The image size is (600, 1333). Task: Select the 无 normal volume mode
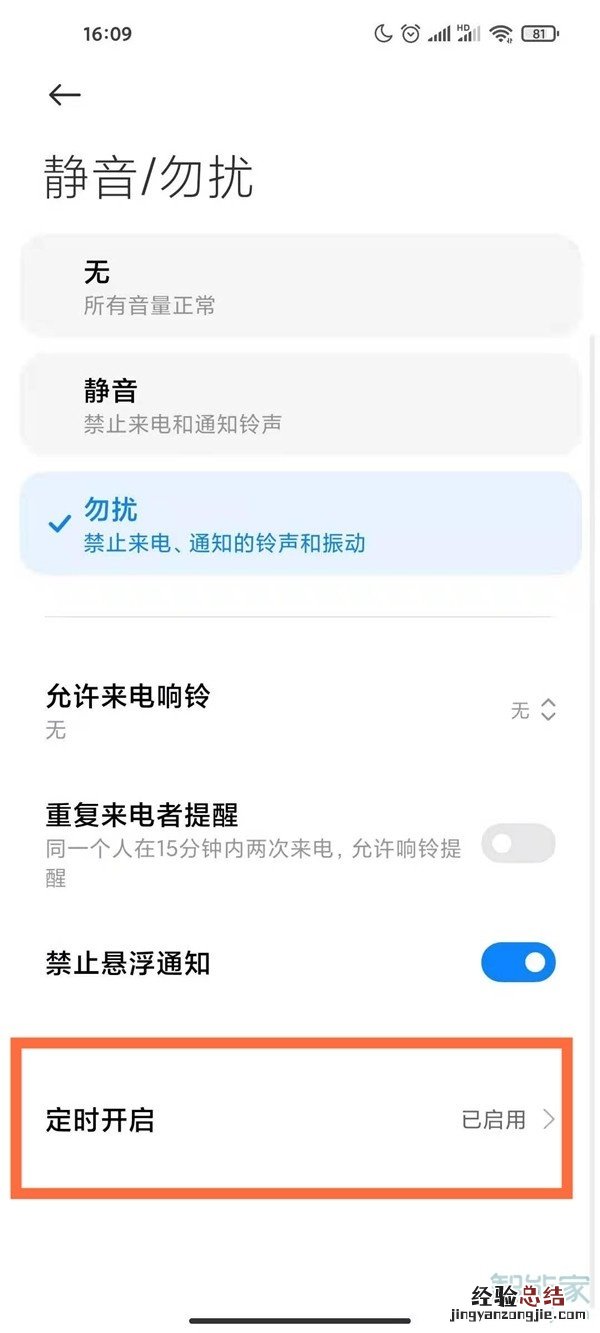pos(300,287)
